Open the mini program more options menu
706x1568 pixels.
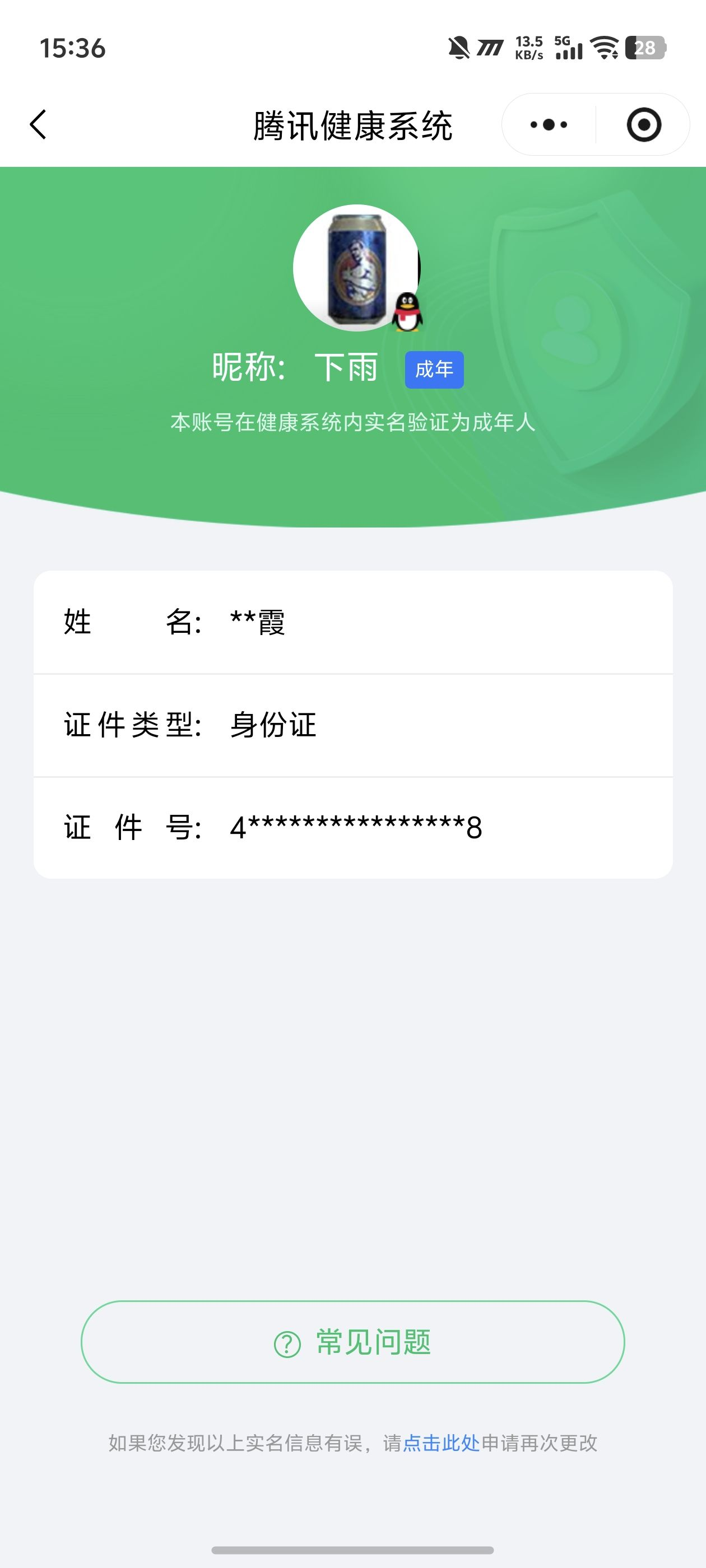[547, 124]
